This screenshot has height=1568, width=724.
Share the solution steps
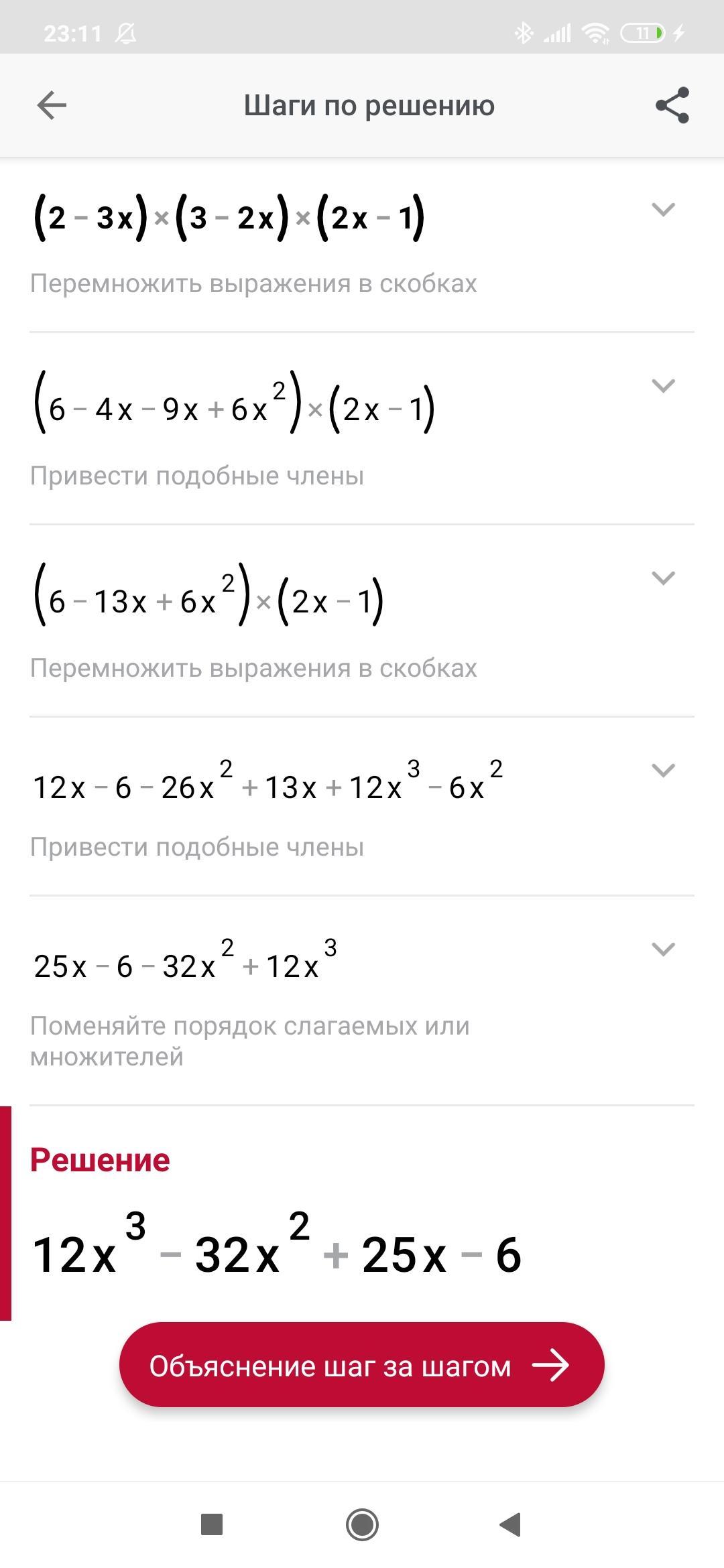click(672, 106)
